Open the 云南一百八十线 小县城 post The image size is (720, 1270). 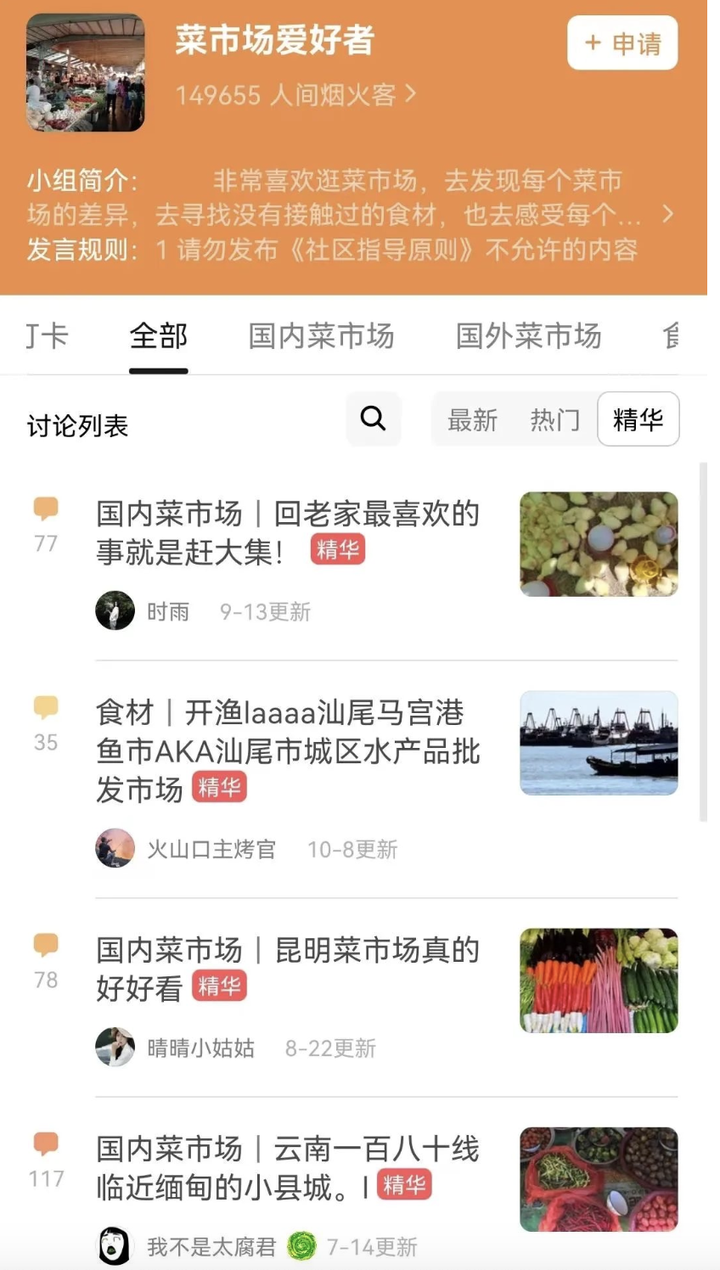288,1167
